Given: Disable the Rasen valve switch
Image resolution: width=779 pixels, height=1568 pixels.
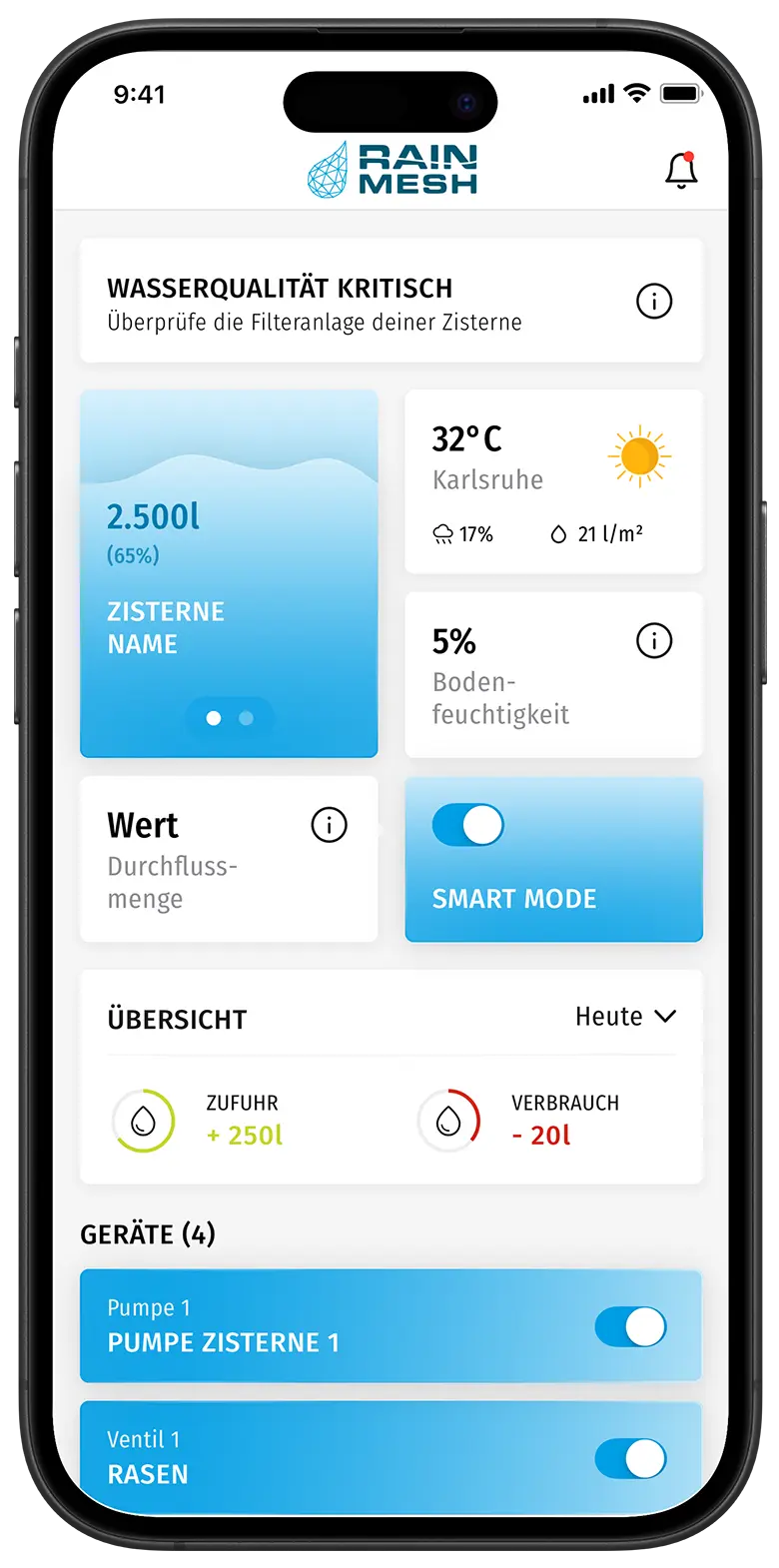Looking at the screenshot, I should click(630, 1459).
